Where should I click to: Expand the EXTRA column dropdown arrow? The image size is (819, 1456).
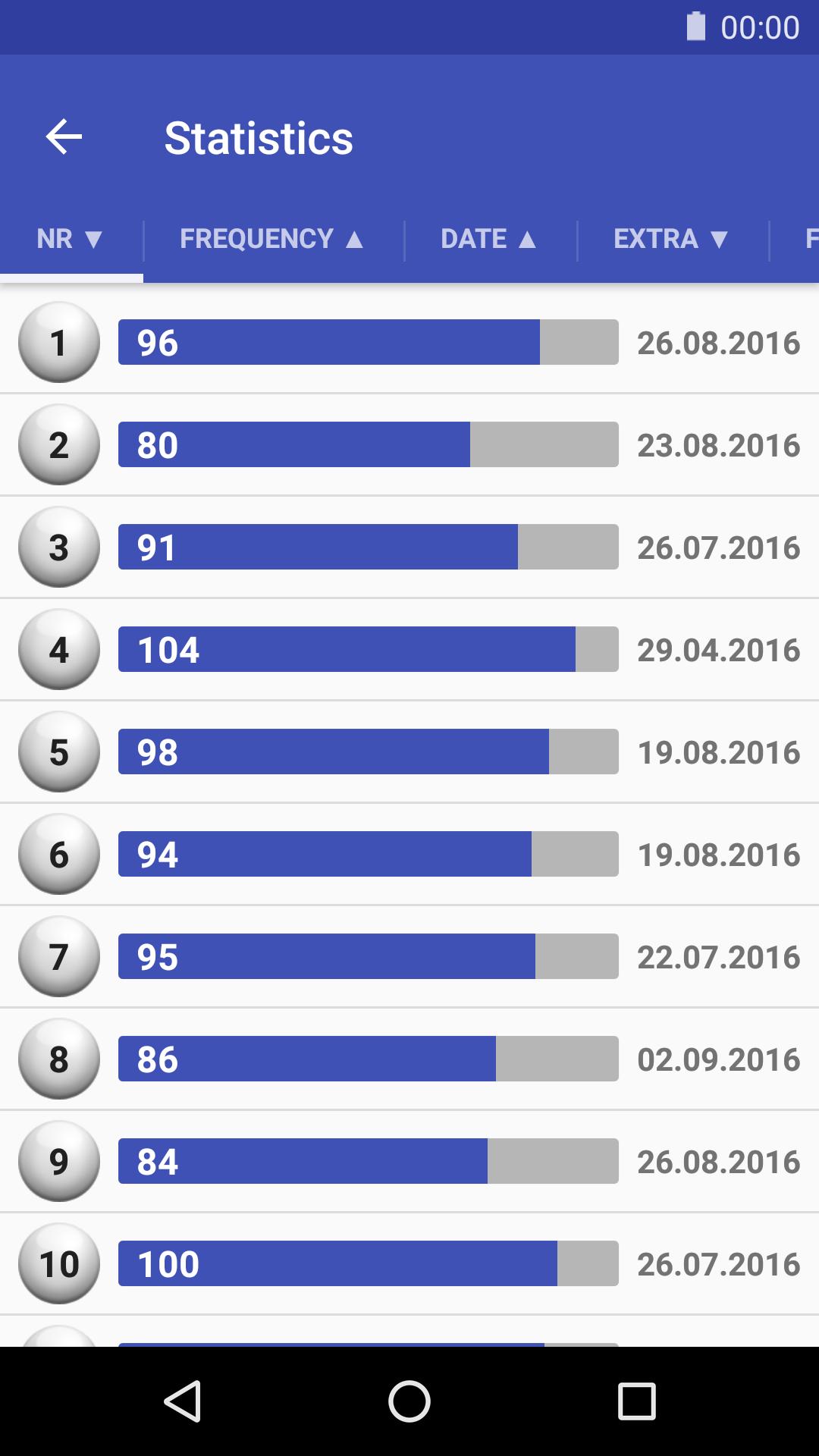coord(720,239)
